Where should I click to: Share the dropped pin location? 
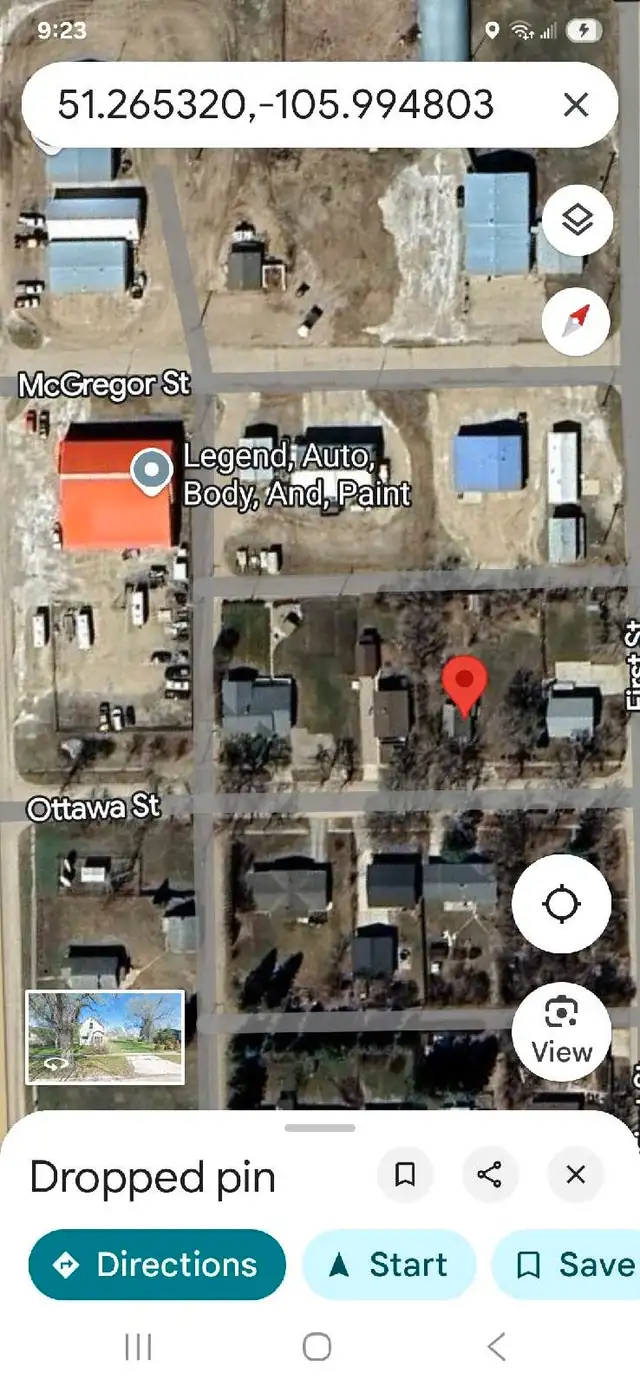(490, 1174)
